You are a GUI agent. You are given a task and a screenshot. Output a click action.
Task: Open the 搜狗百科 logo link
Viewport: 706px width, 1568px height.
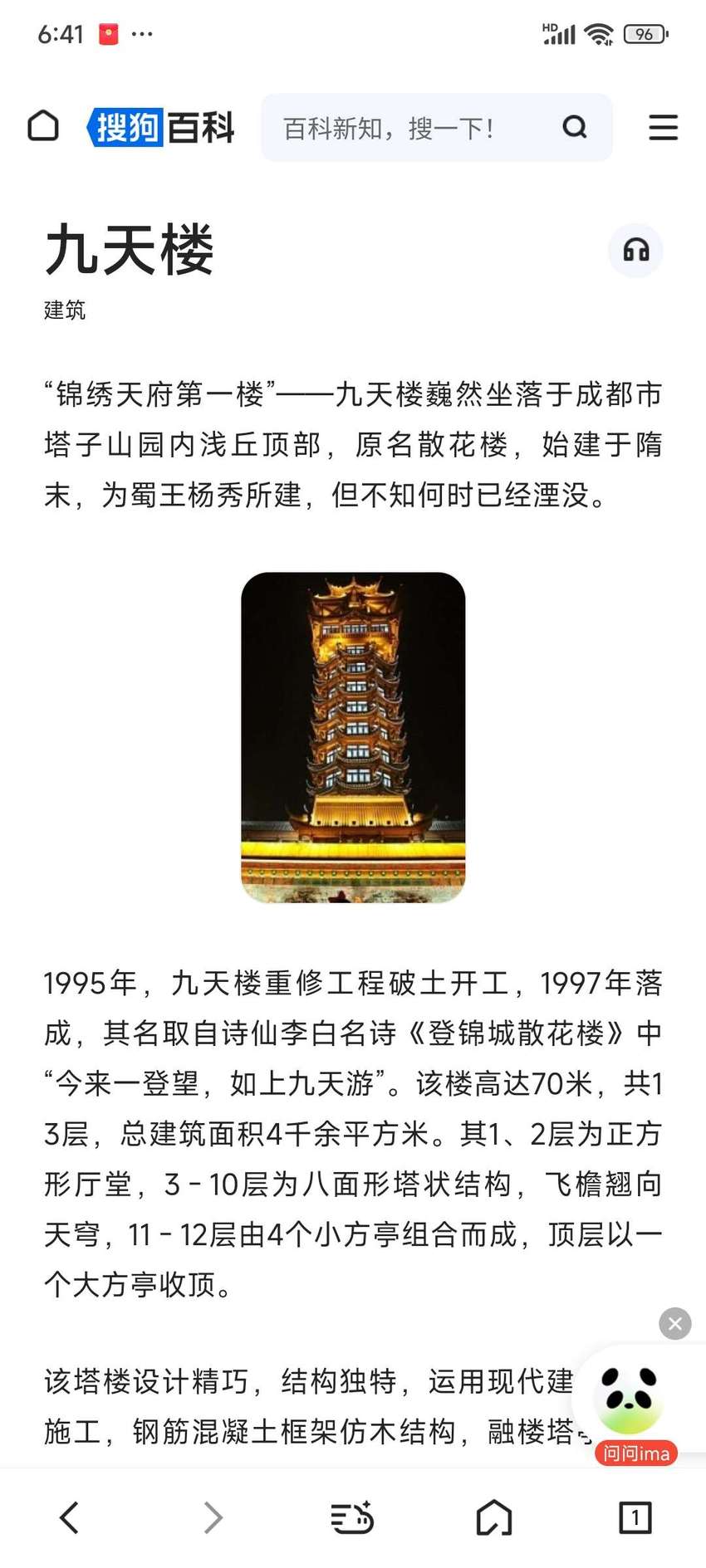click(x=161, y=127)
